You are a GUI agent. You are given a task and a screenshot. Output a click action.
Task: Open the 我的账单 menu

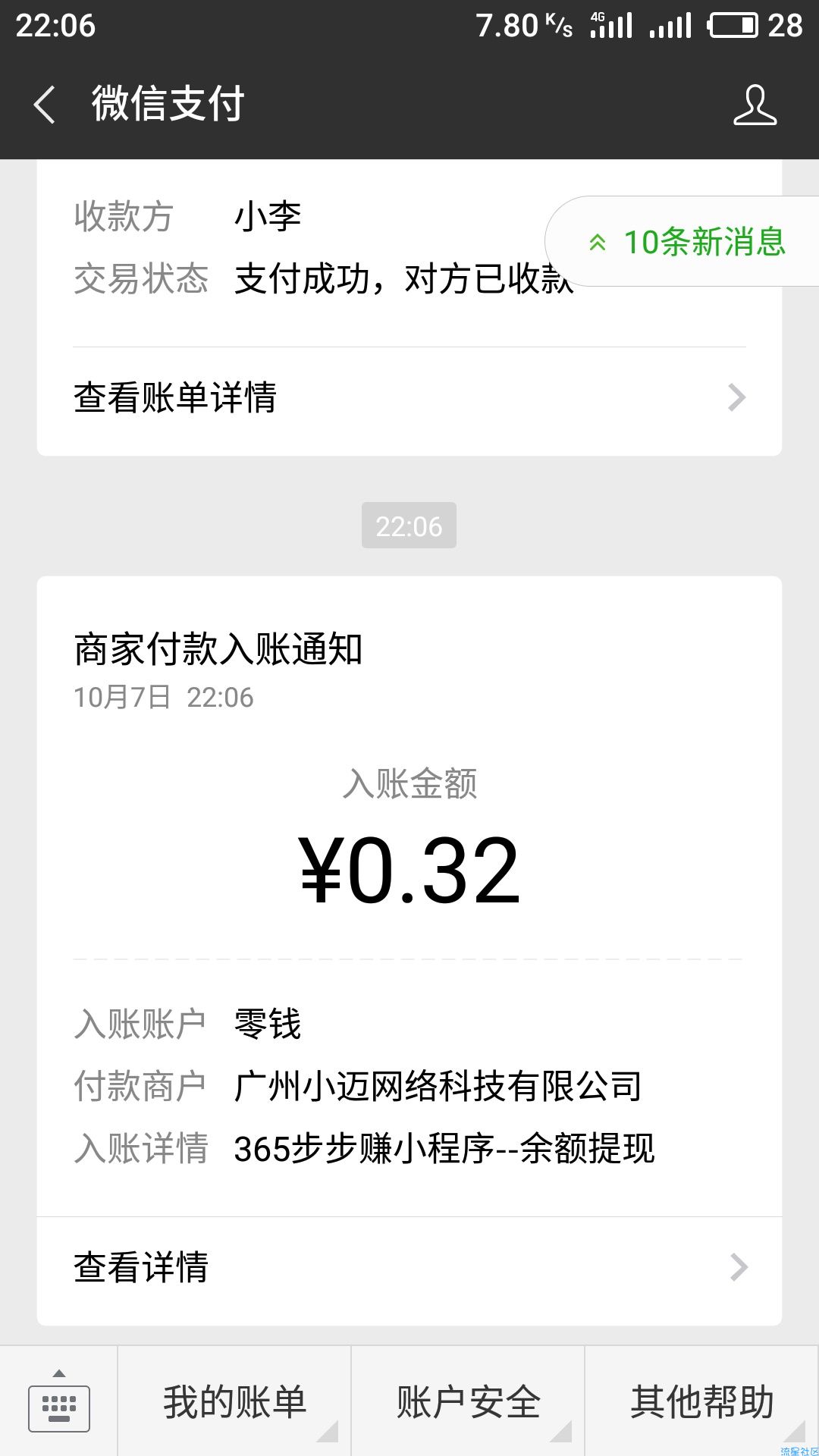click(x=234, y=1401)
